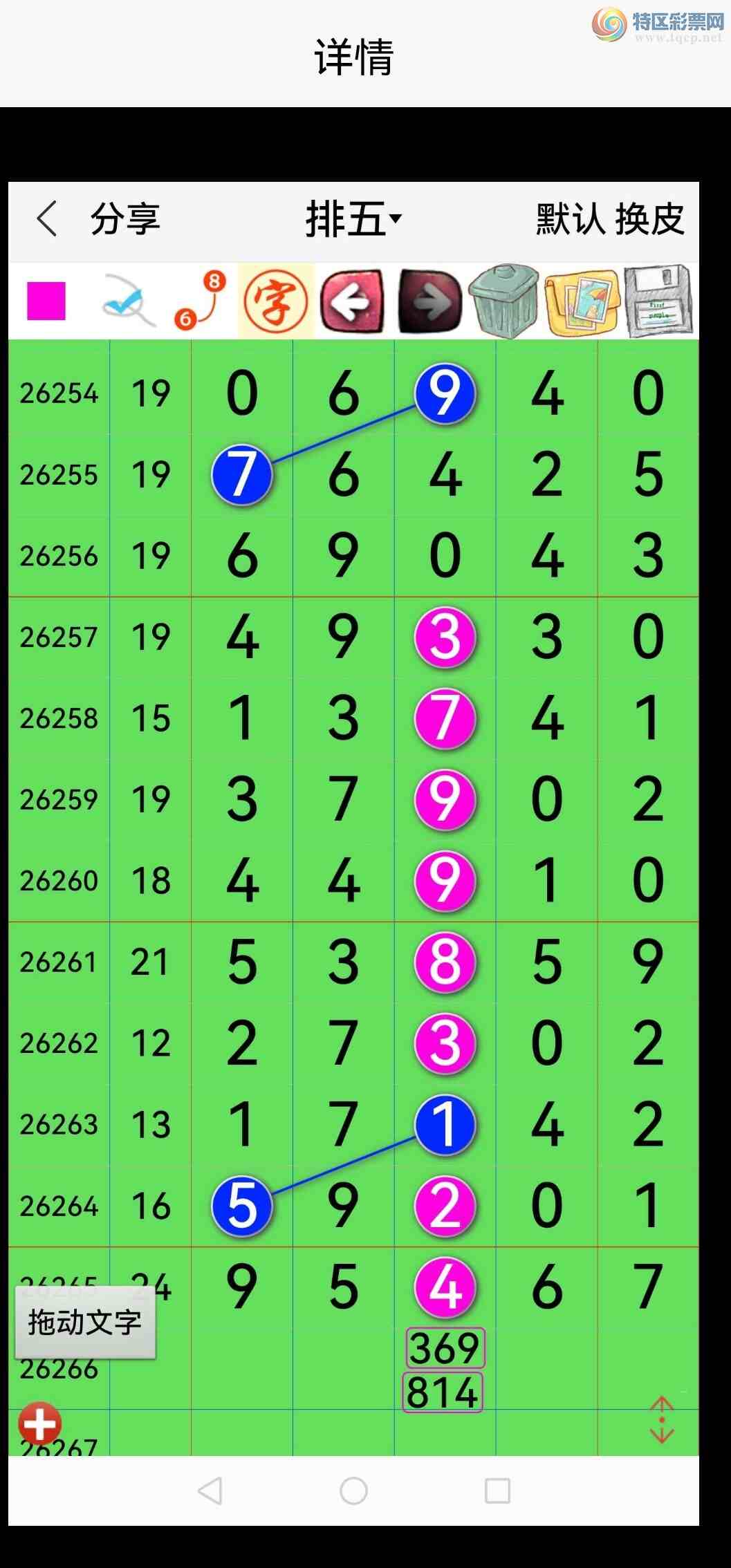The width and height of the screenshot is (731, 1568).
Task: Tap the red up-down arrows icon
Action: [x=662, y=1419]
